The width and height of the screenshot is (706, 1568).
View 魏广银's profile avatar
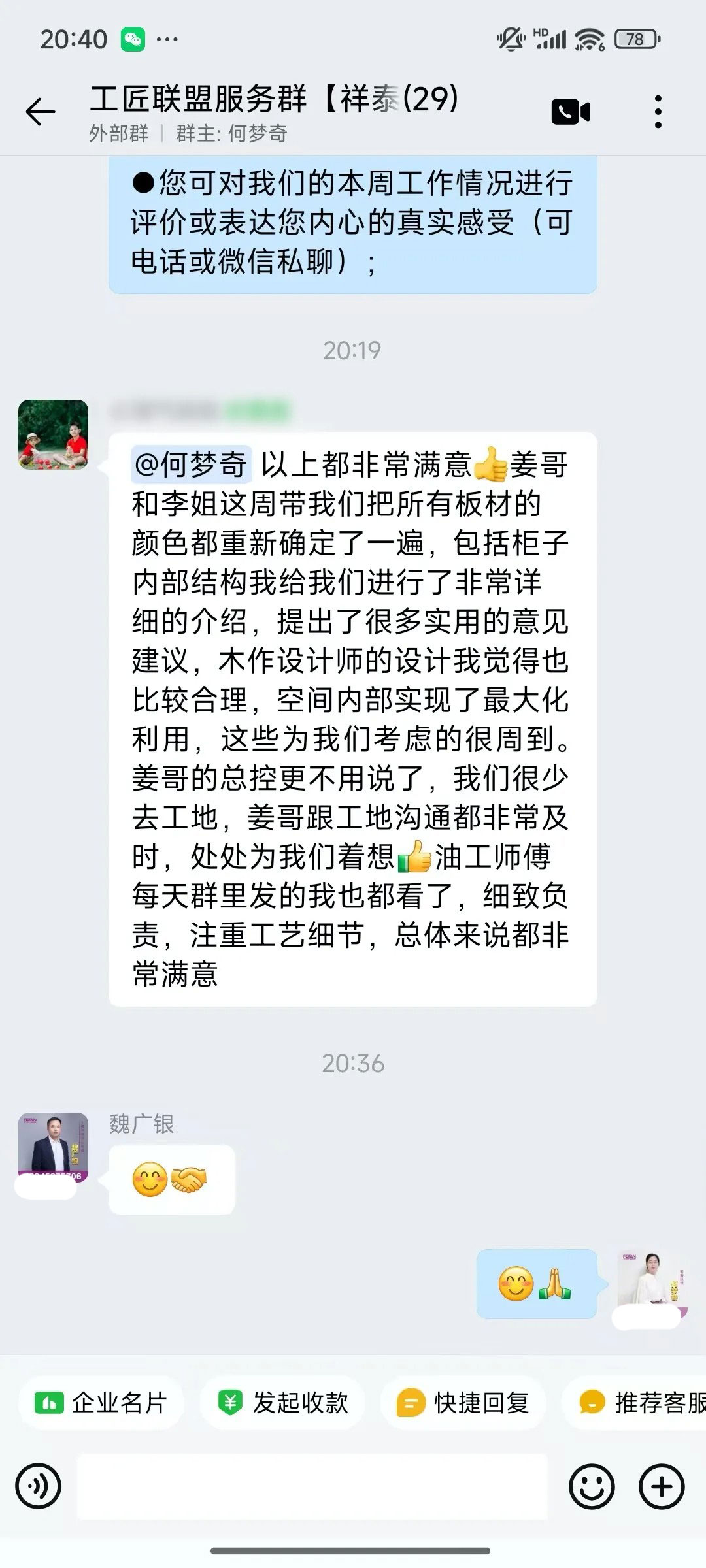pos(53,1148)
